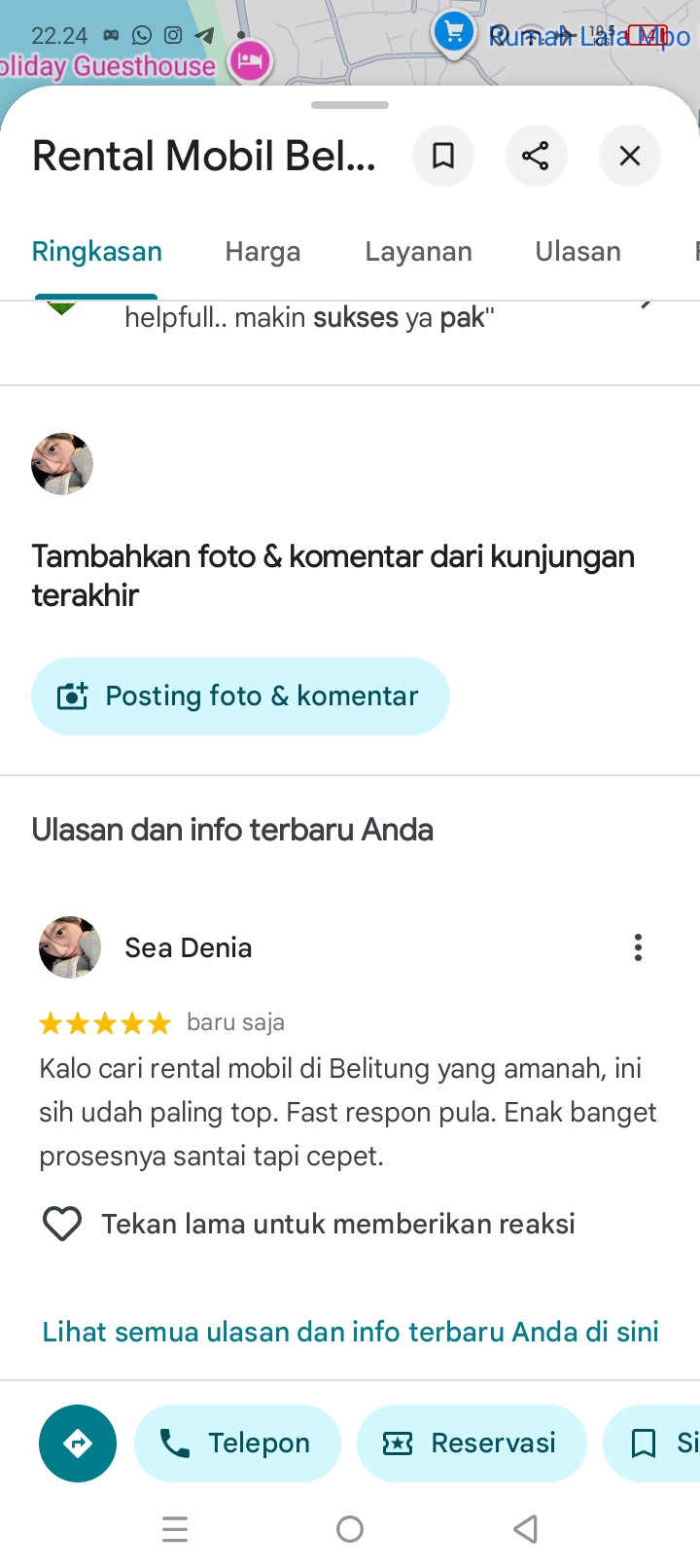700x1568 pixels.
Task: Open Sea Denia's profile name
Action: click(189, 947)
